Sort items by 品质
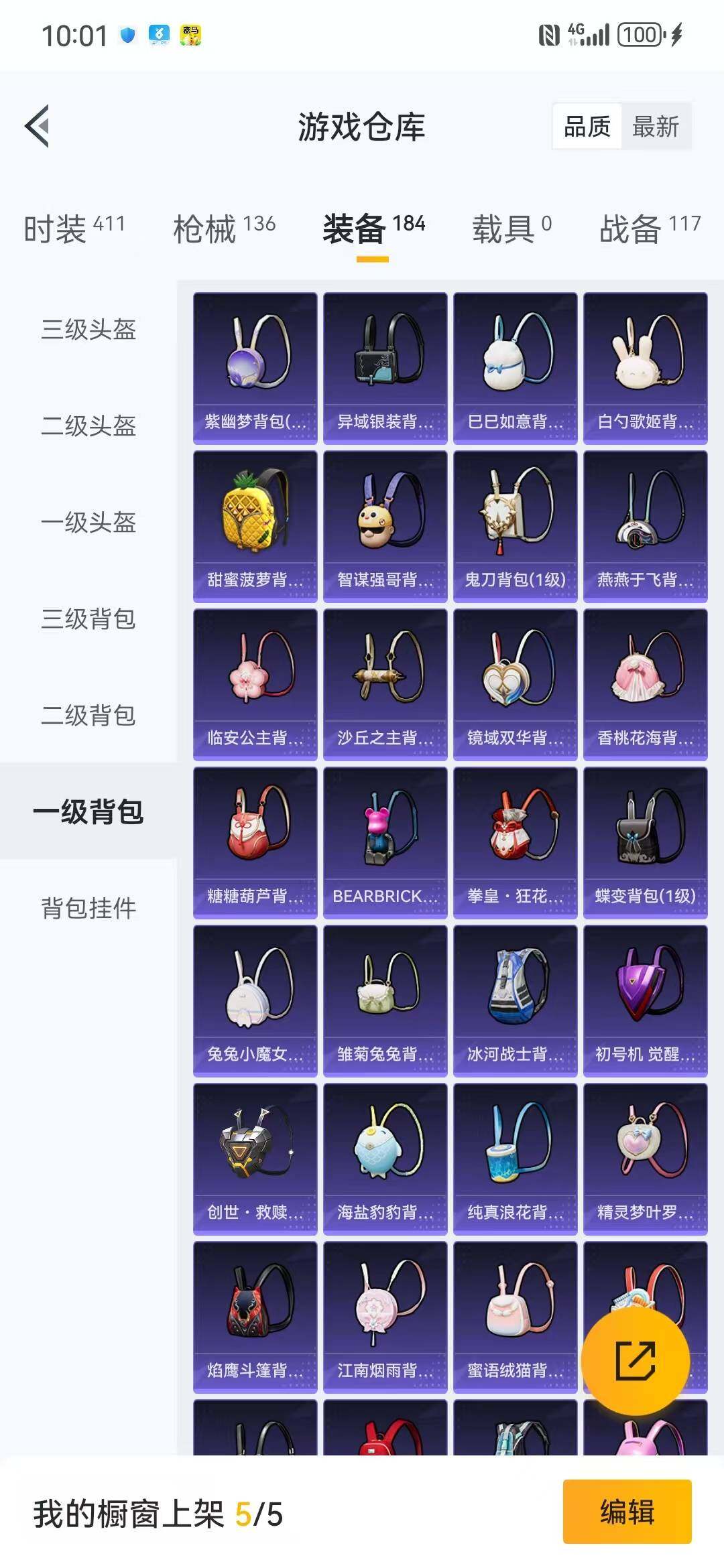 pyautogui.click(x=585, y=127)
